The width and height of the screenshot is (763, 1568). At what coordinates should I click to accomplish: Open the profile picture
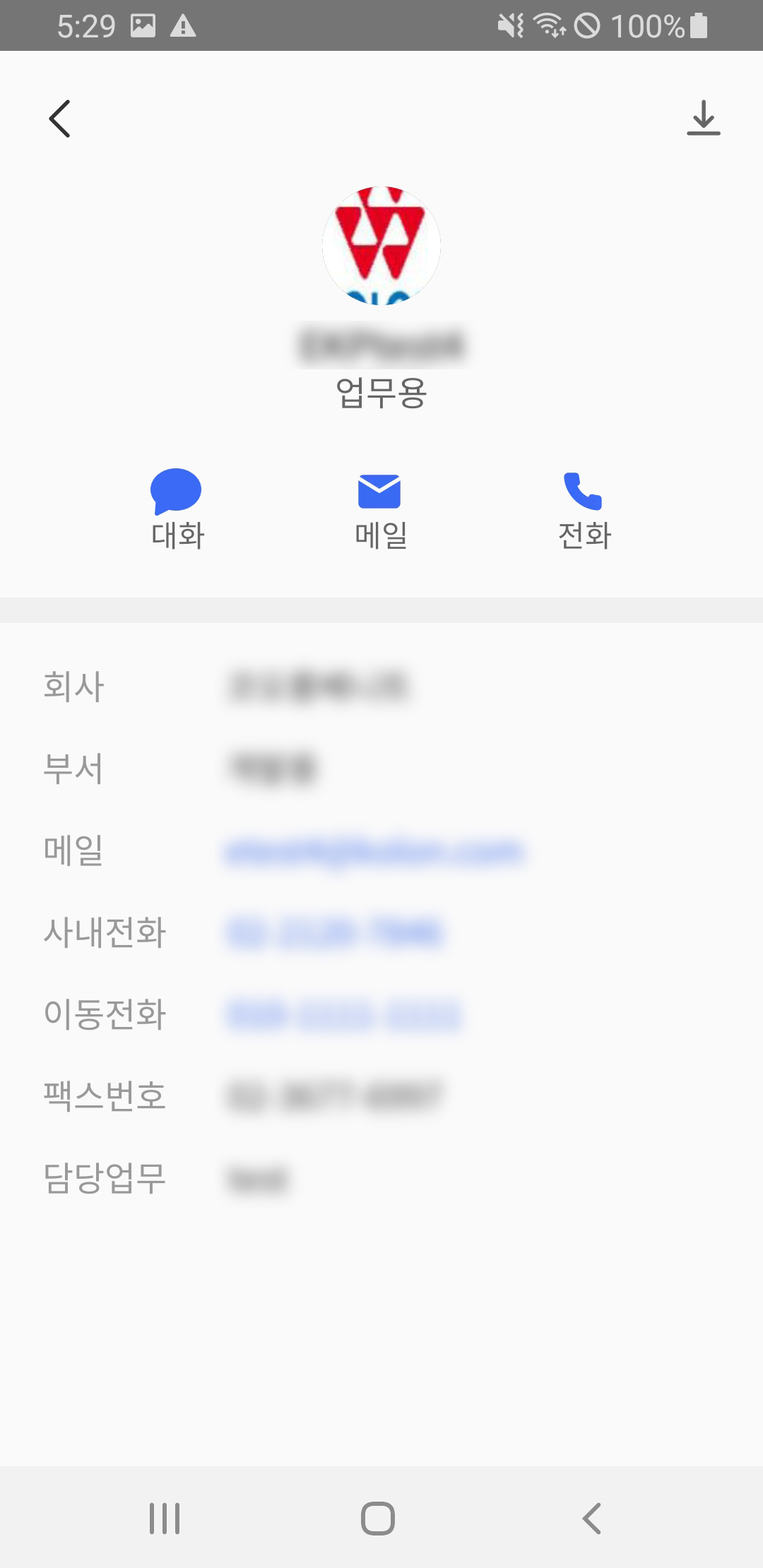[x=381, y=246]
